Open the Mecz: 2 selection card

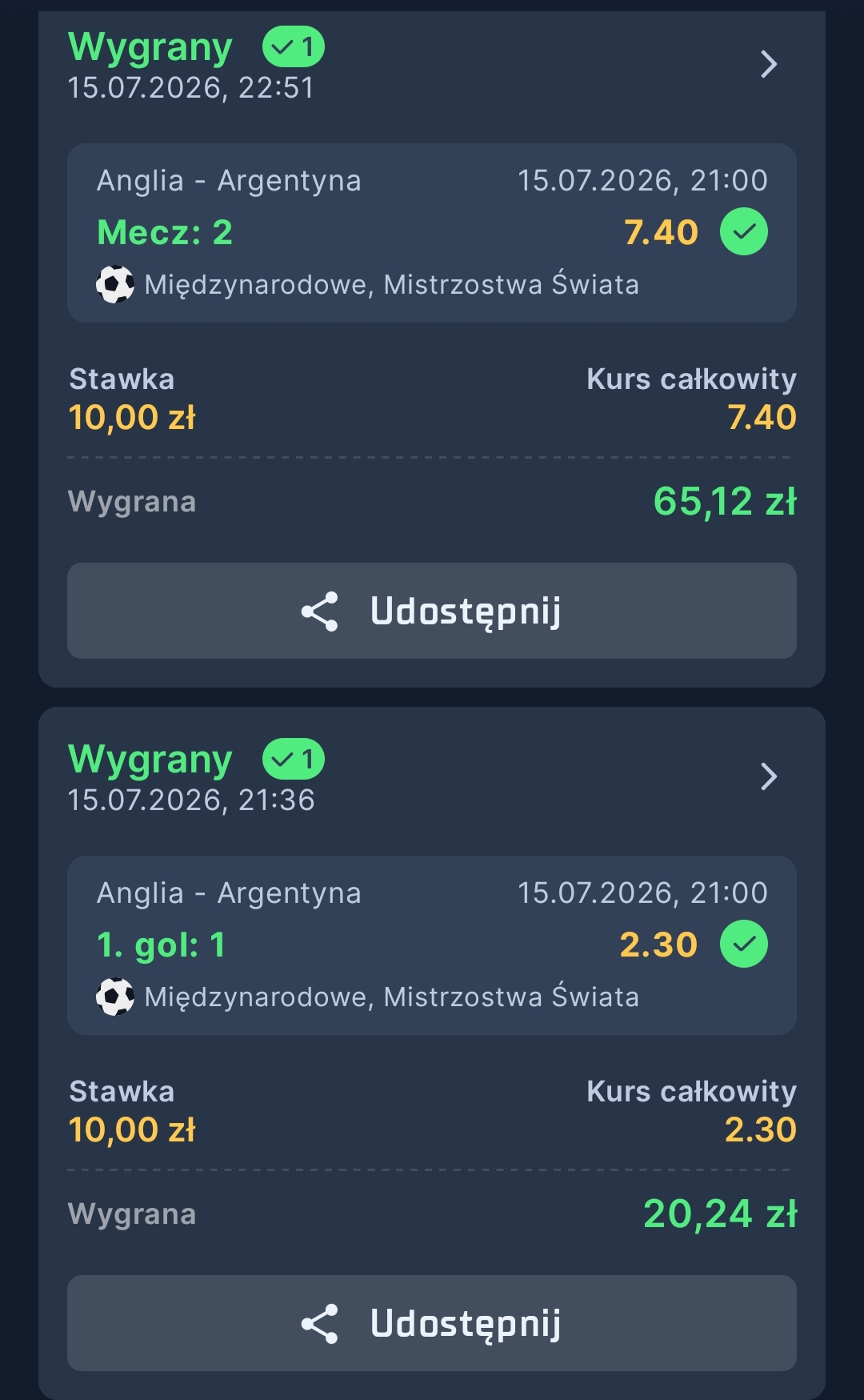click(432, 233)
